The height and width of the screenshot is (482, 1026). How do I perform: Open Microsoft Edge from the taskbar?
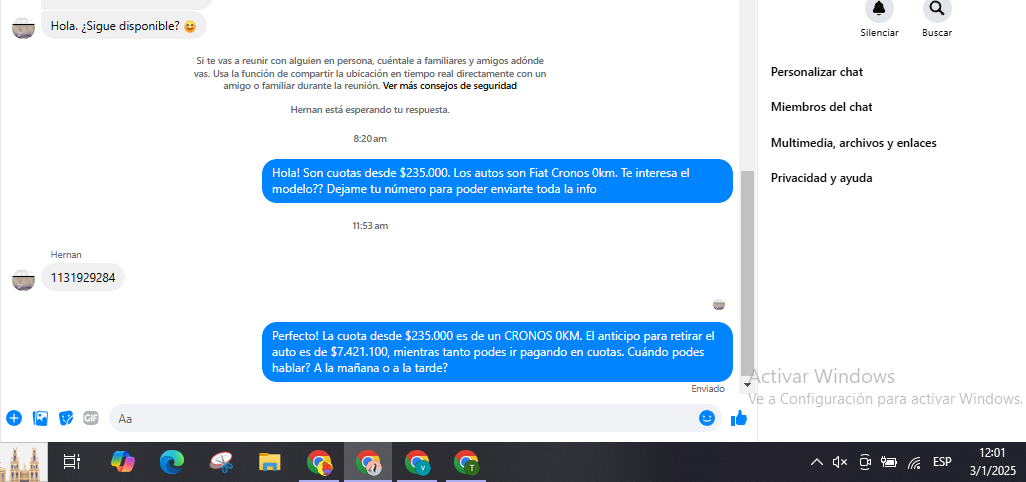pyautogui.click(x=172, y=462)
